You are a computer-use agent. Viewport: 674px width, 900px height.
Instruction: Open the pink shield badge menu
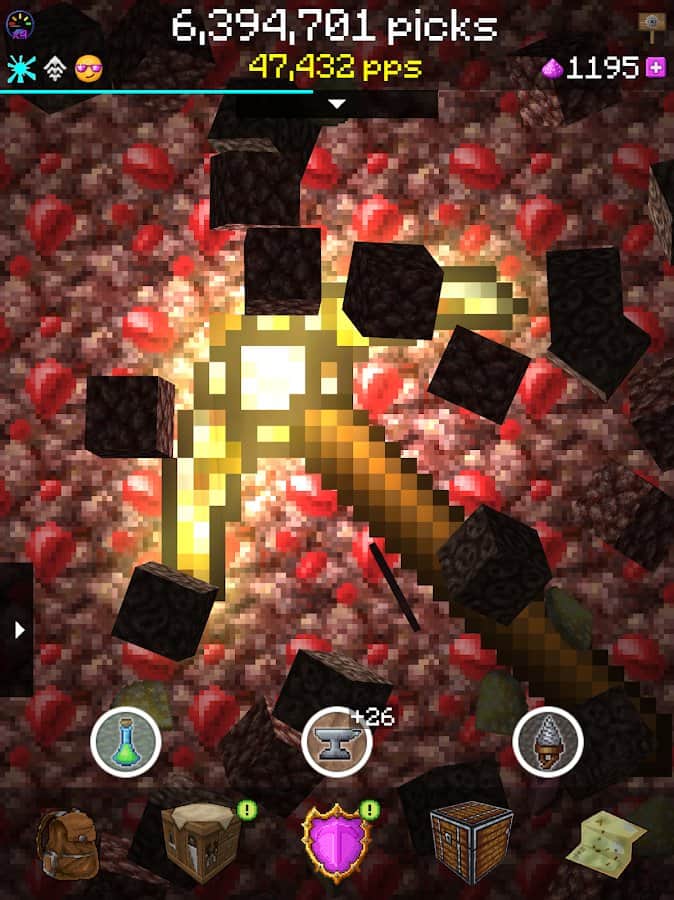333,842
